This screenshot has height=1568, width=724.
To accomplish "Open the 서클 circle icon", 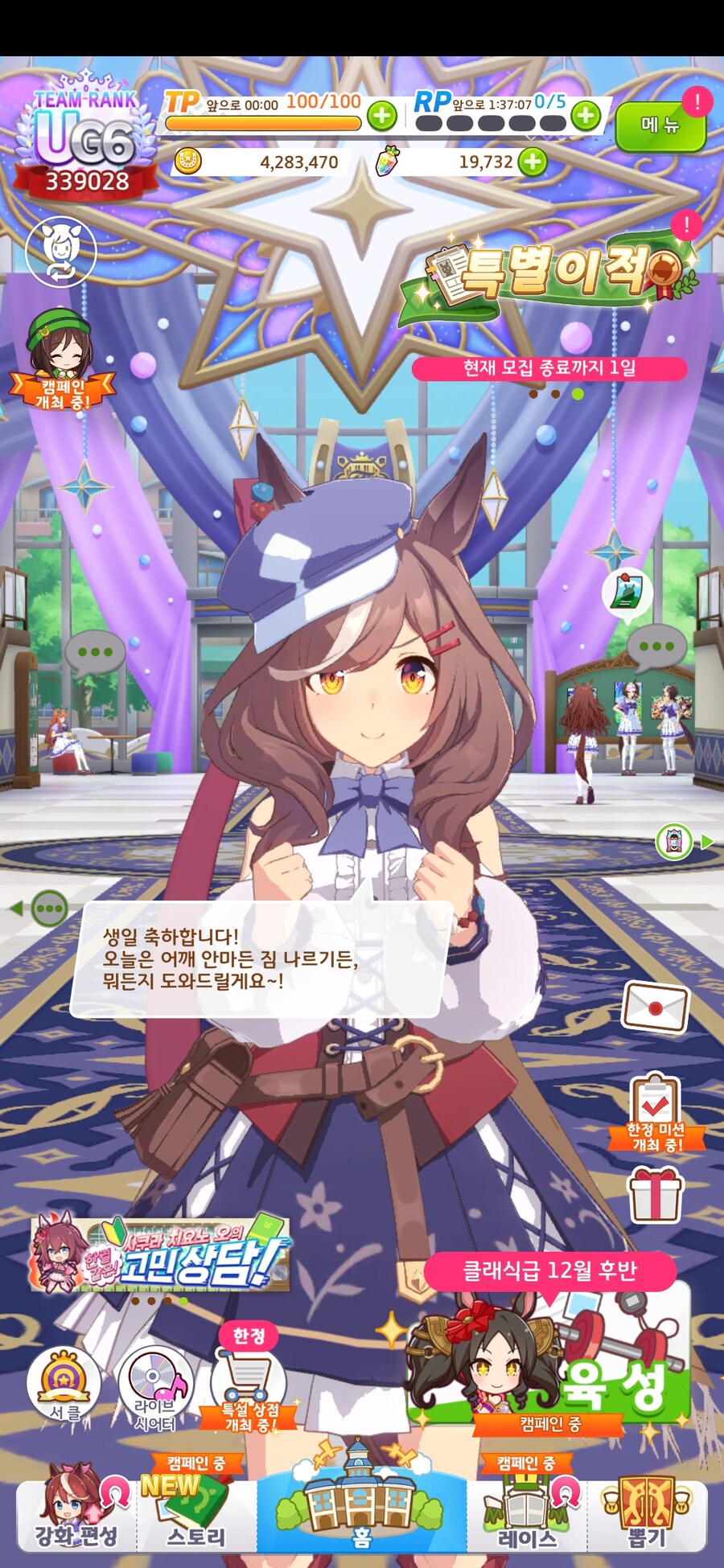I will [x=64, y=1385].
